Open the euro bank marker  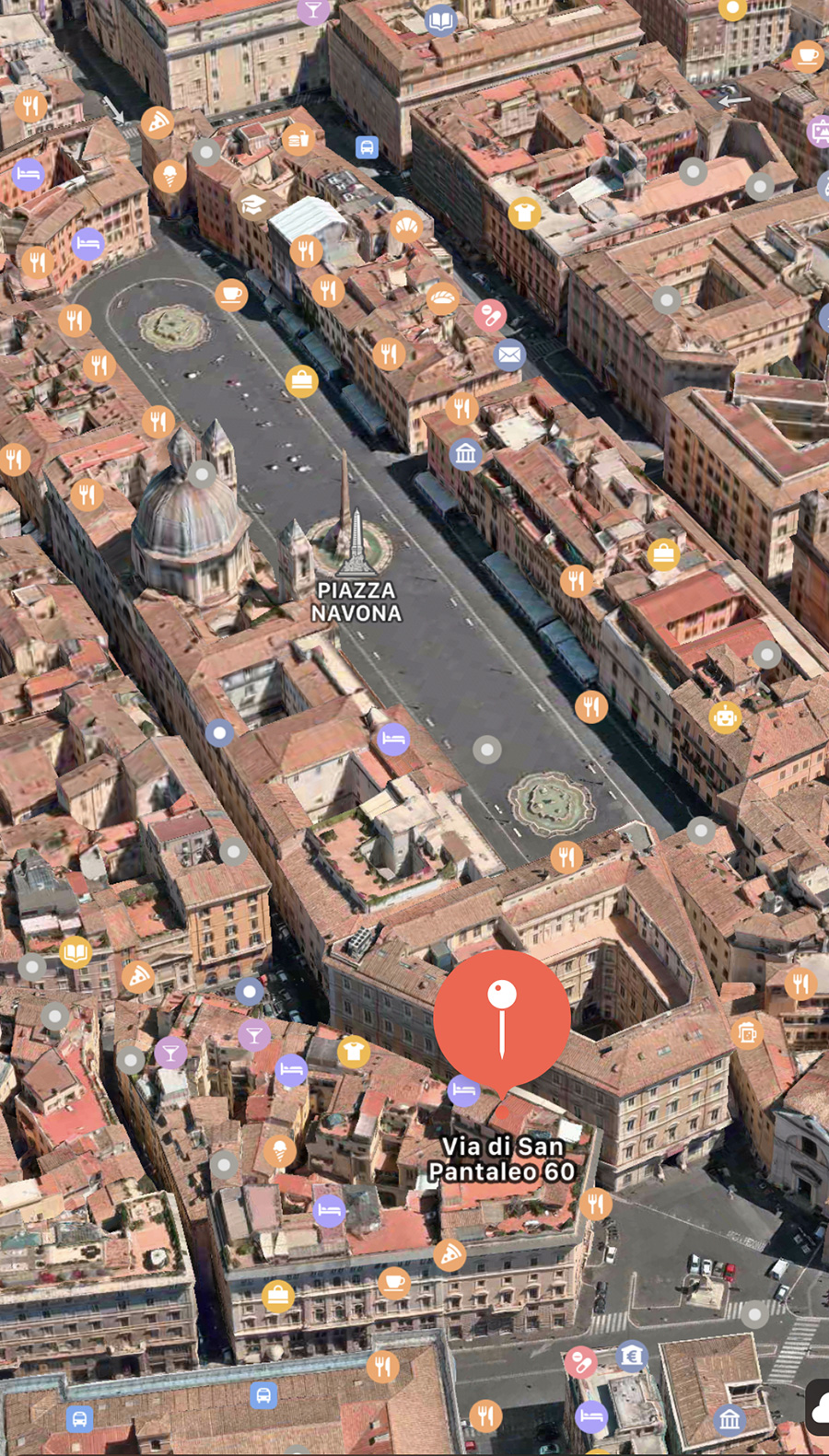point(632,1355)
